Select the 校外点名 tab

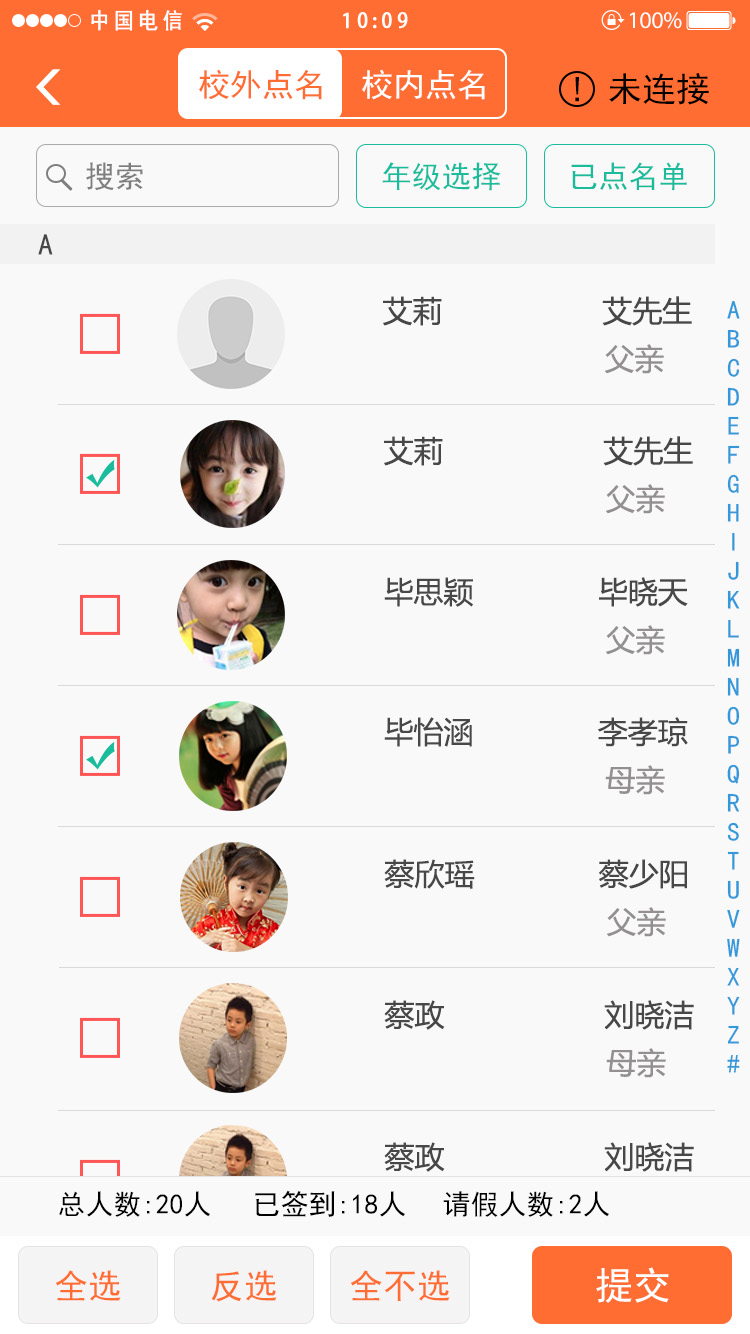(261, 85)
